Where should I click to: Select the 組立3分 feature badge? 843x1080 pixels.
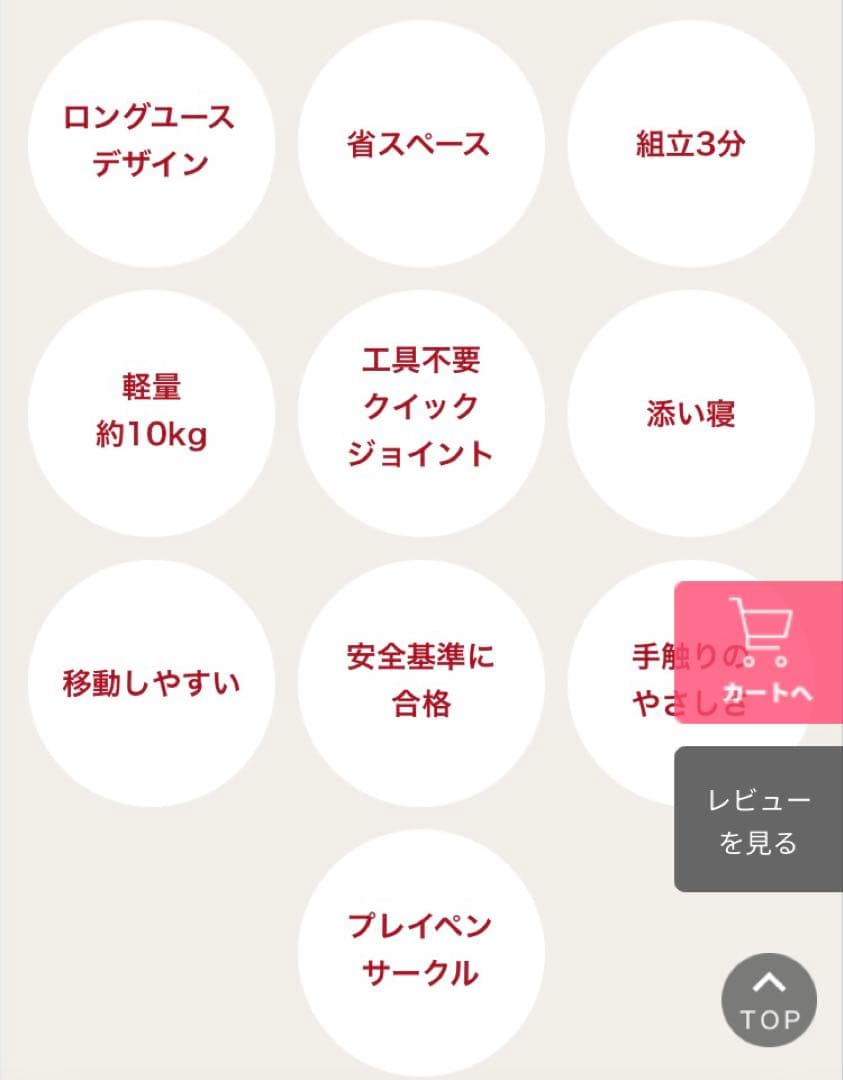688,140
